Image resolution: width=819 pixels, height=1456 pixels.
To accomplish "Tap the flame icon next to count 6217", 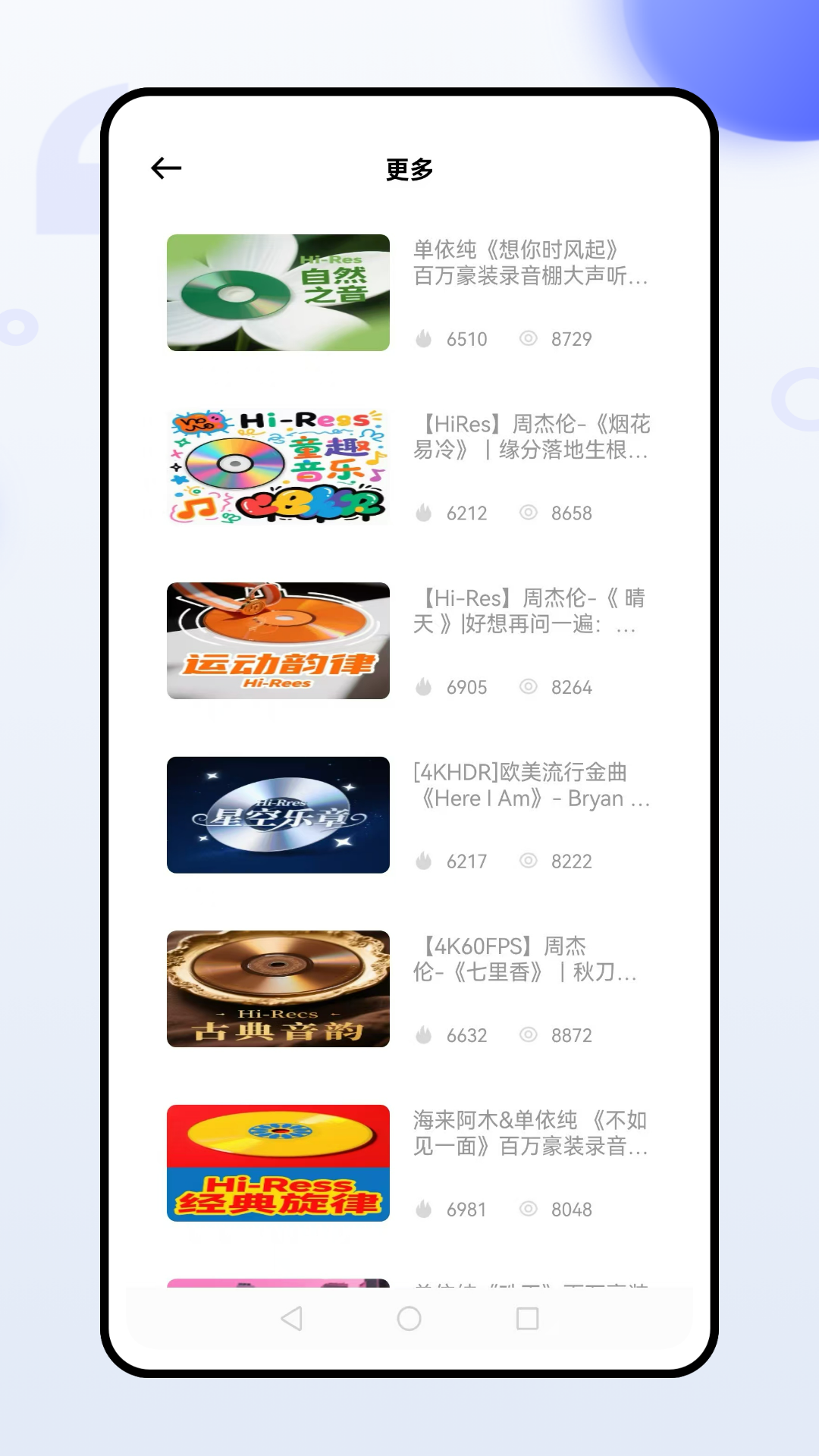I will coord(424,861).
